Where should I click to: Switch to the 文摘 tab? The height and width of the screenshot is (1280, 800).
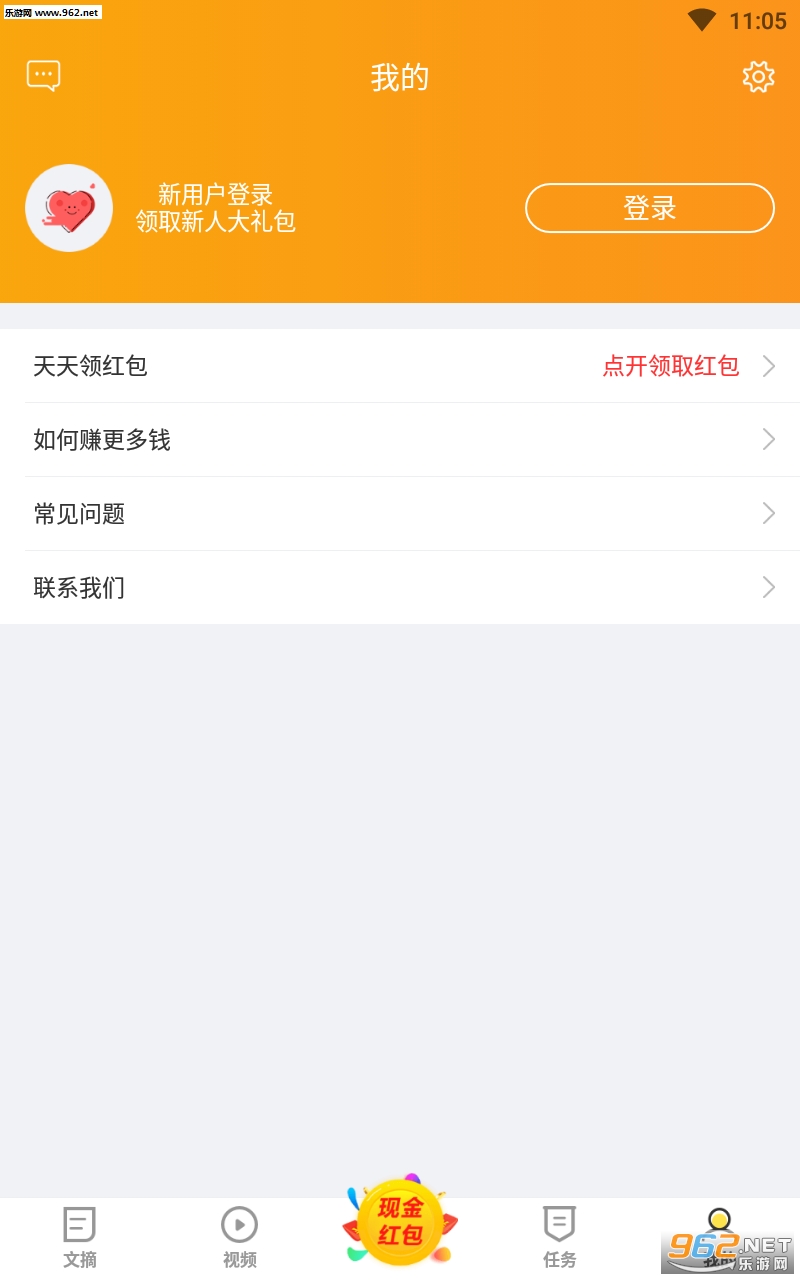click(80, 1237)
